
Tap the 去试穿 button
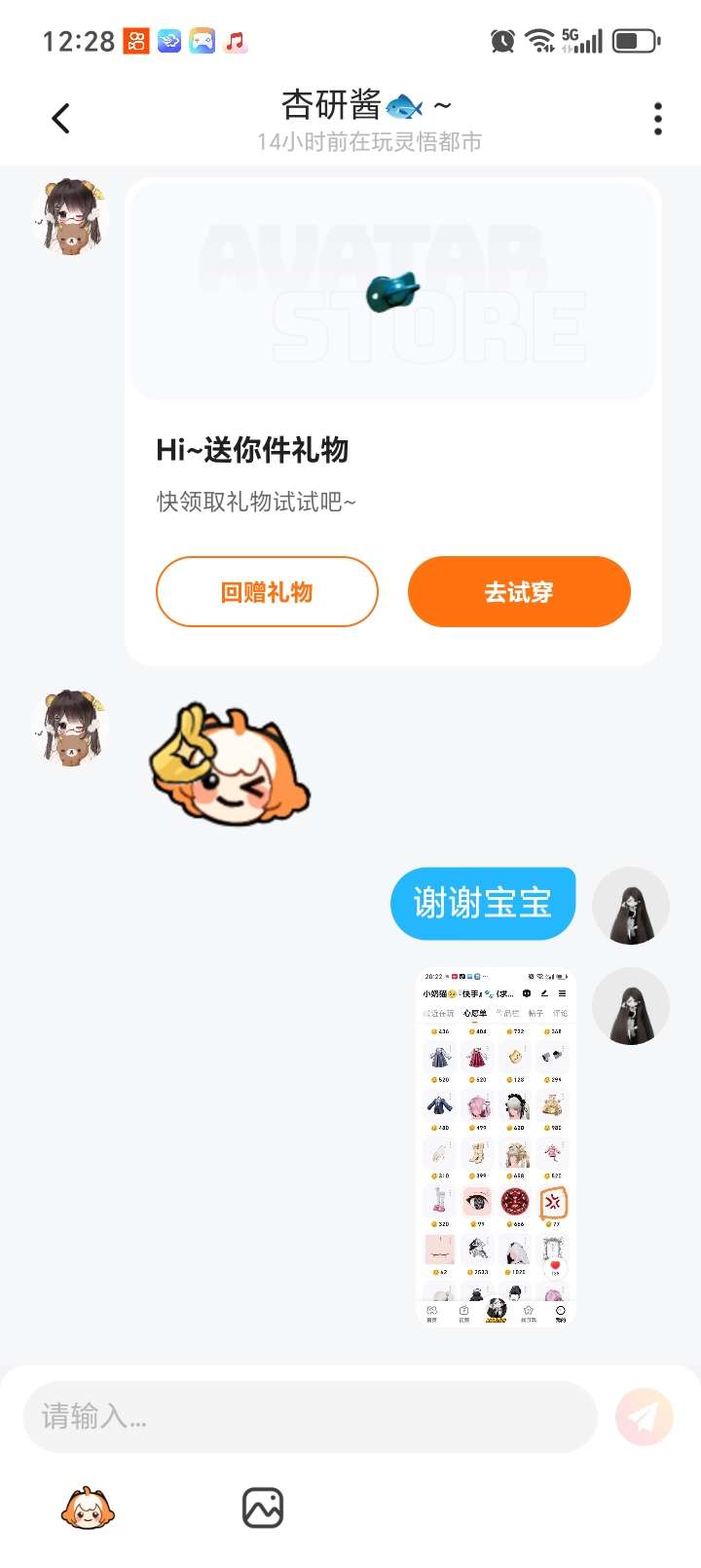pos(519,592)
